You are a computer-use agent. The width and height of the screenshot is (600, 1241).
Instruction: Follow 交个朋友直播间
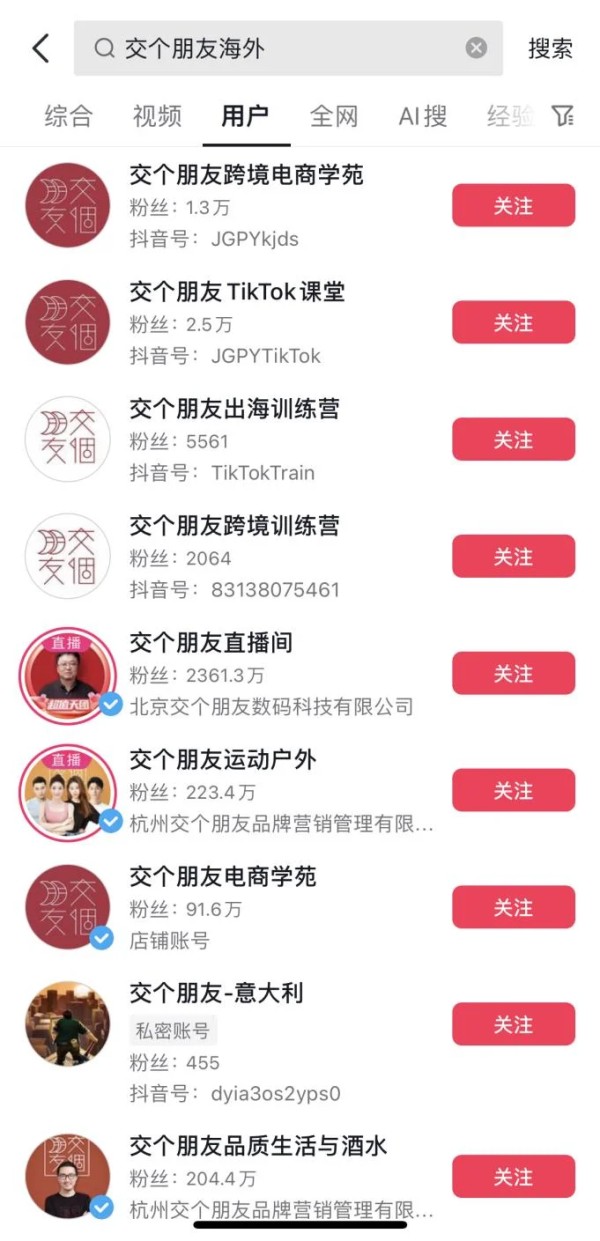513,674
